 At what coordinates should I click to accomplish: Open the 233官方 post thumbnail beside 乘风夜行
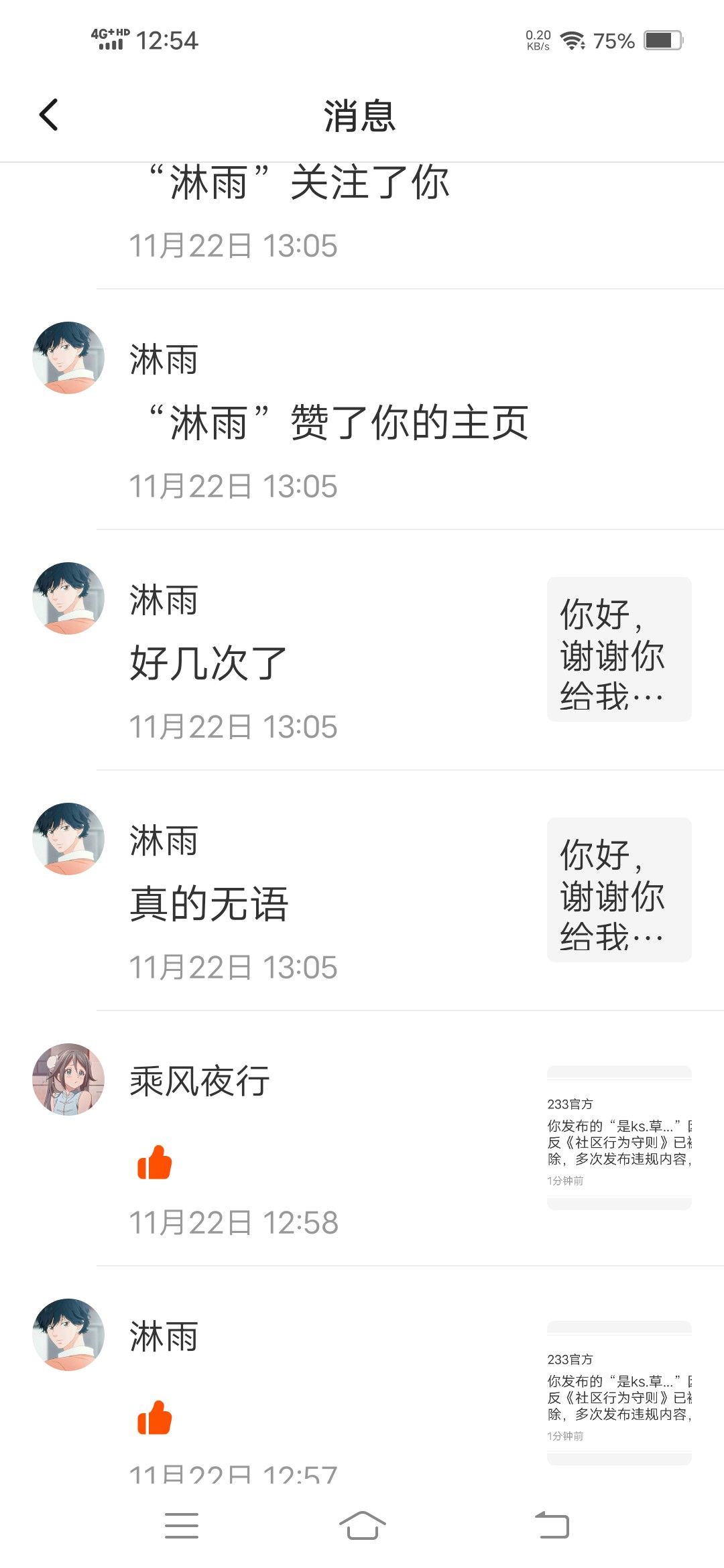coord(619,1138)
